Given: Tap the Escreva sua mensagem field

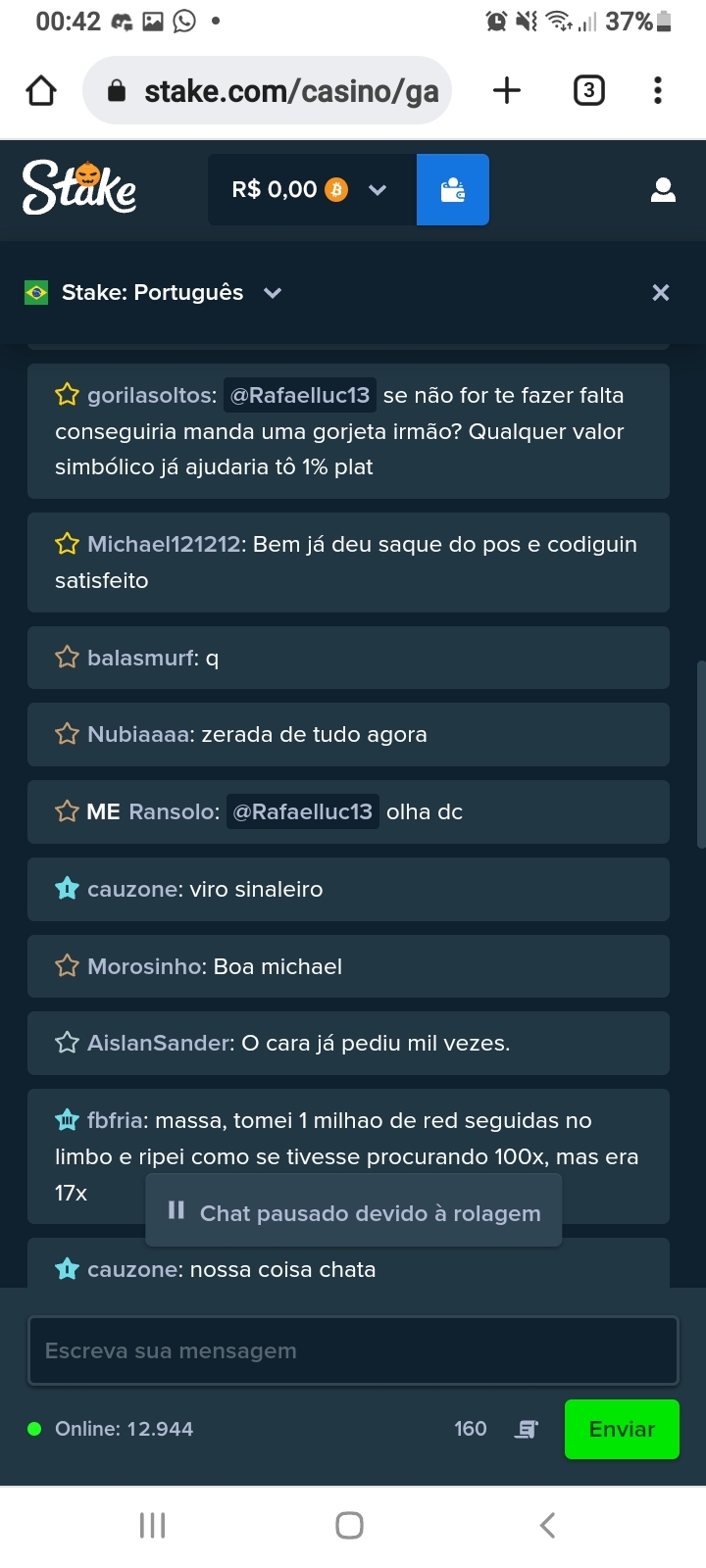Looking at the screenshot, I should point(354,1350).
